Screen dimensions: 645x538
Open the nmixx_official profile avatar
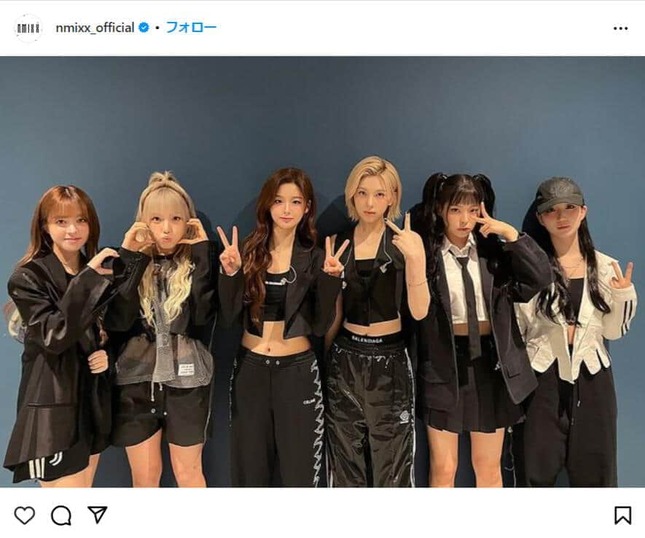pyautogui.click(x=28, y=28)
